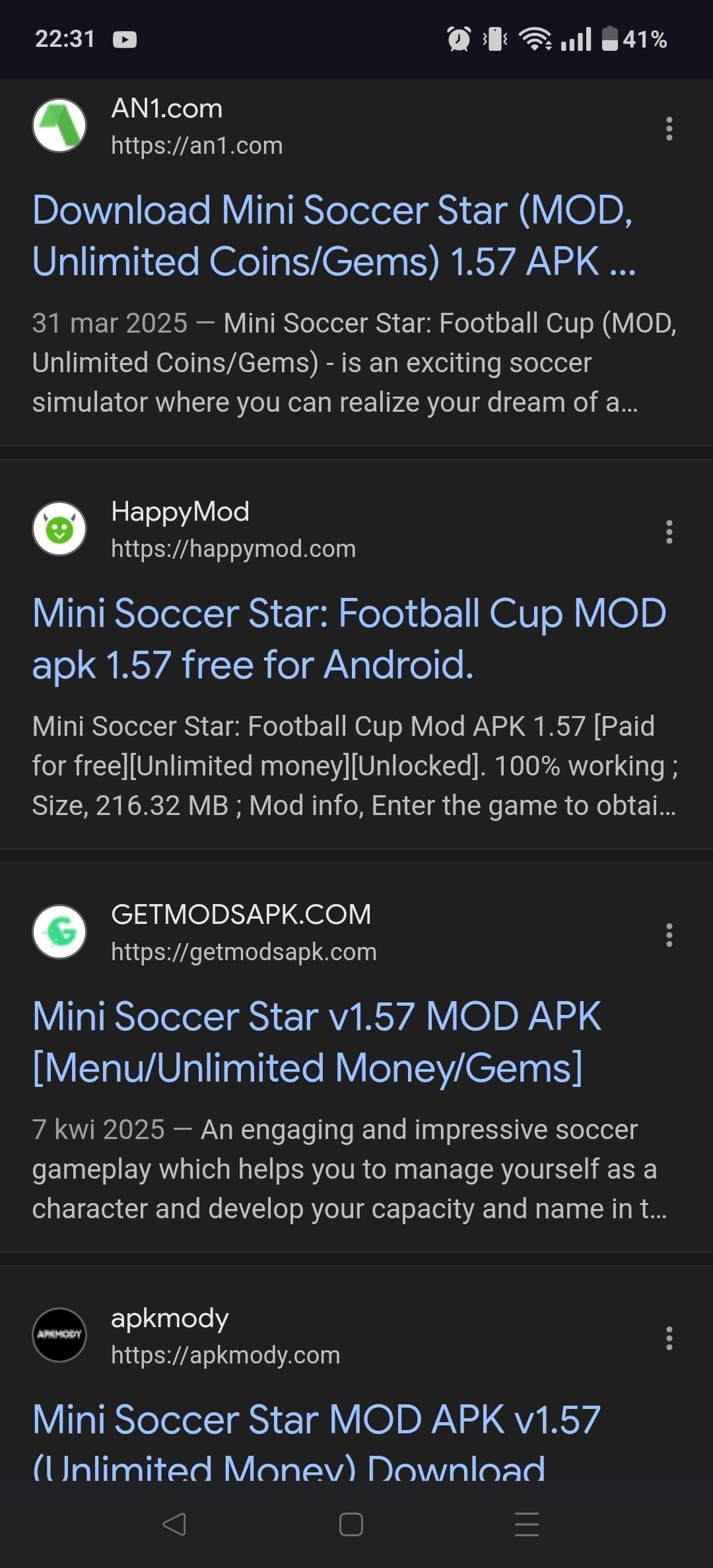The height and width of the screenshot is (1568, 713).
Task: Visit the apkmody.com site header
Action: pos(225,1336)
